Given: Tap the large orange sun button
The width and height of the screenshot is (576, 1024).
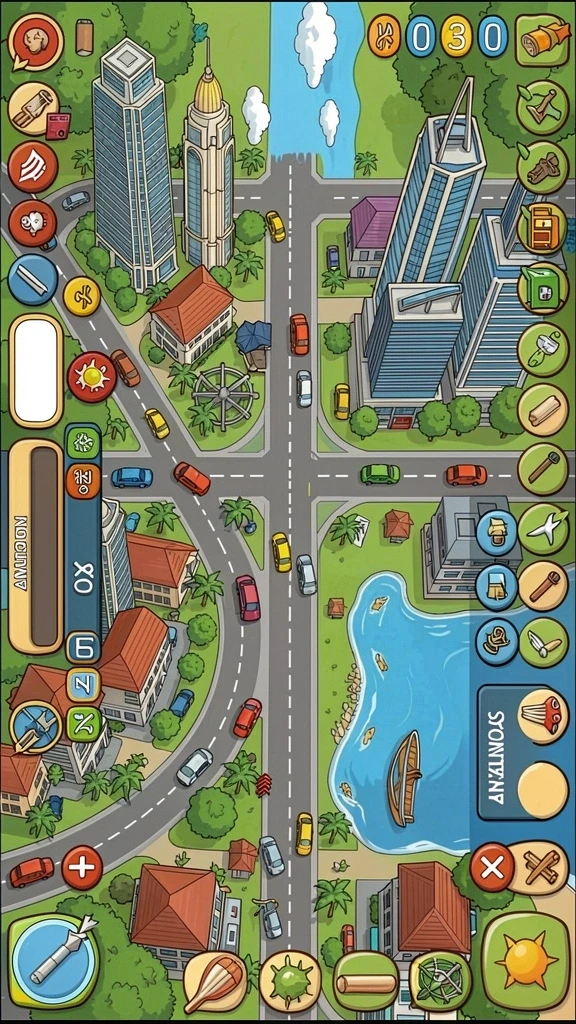Looking at the screenshot, I should [x=526, y=961].
